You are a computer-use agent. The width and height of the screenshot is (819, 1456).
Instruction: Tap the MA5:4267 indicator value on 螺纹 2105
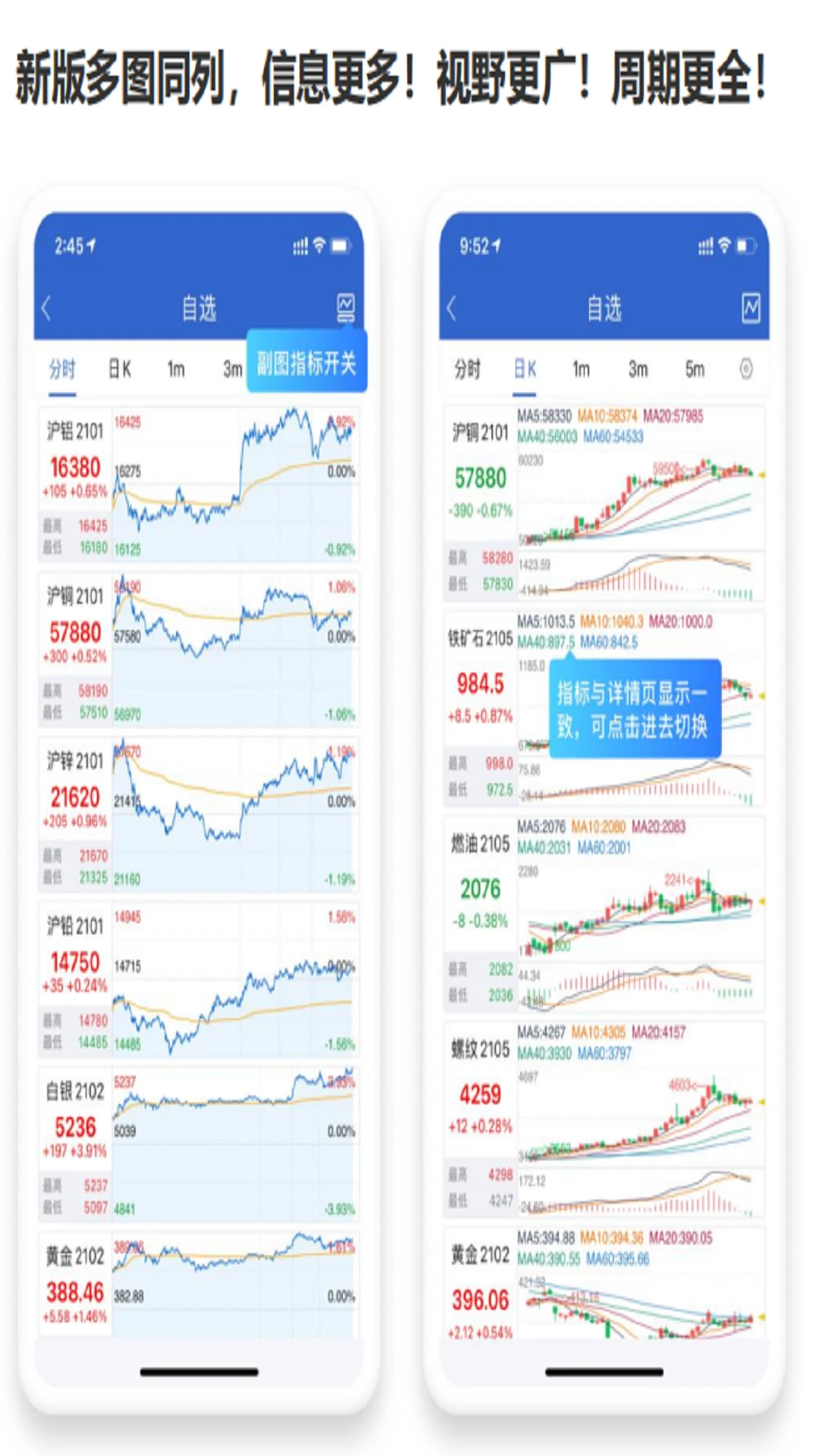541,1031
